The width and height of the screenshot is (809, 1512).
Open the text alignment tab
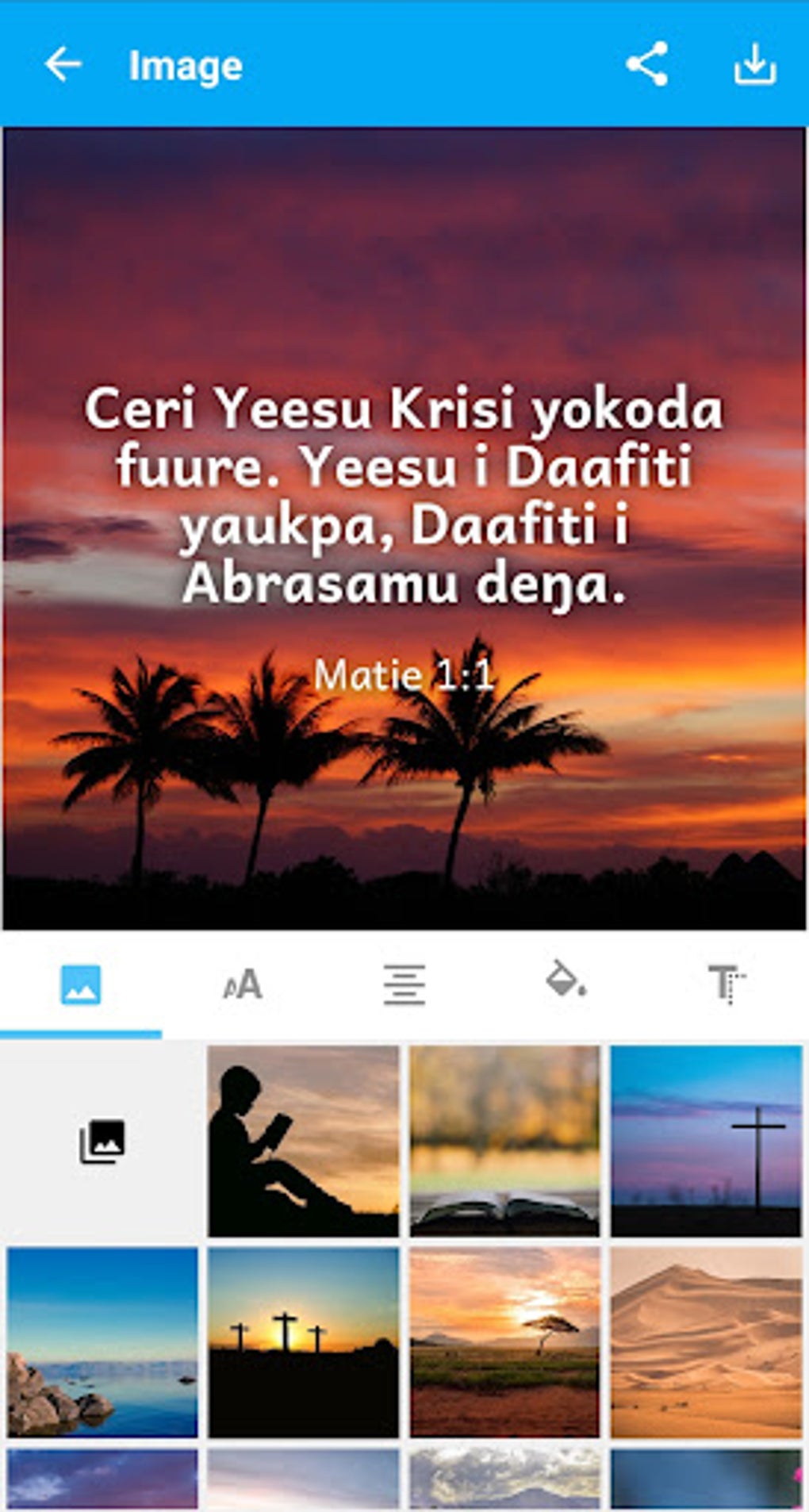click(x=404, y=985)
